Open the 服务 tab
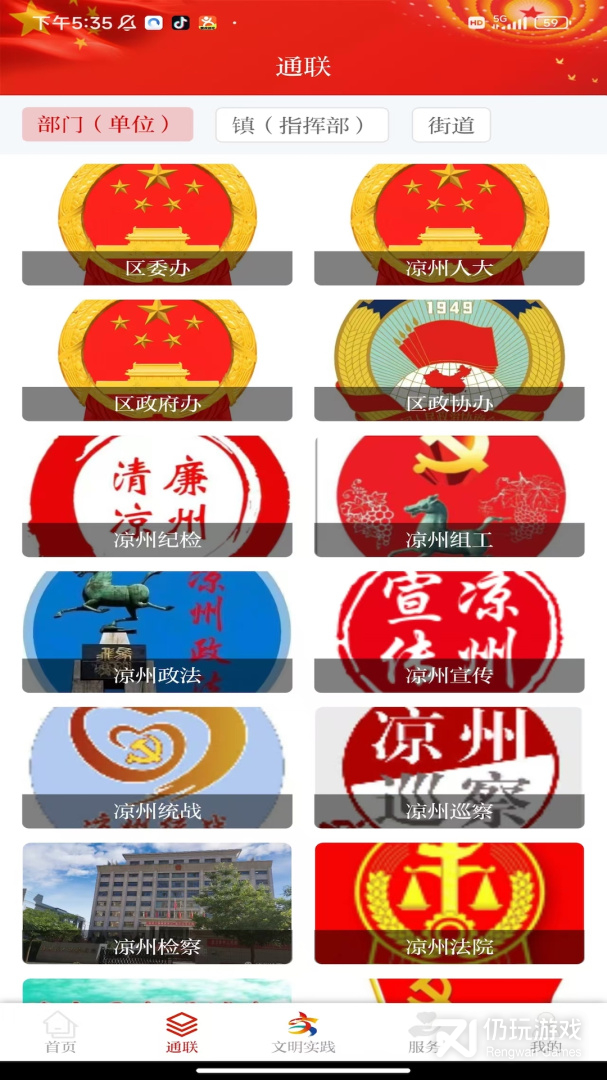The height and width of the screenshot is (1080, 607). (424, 1033)
